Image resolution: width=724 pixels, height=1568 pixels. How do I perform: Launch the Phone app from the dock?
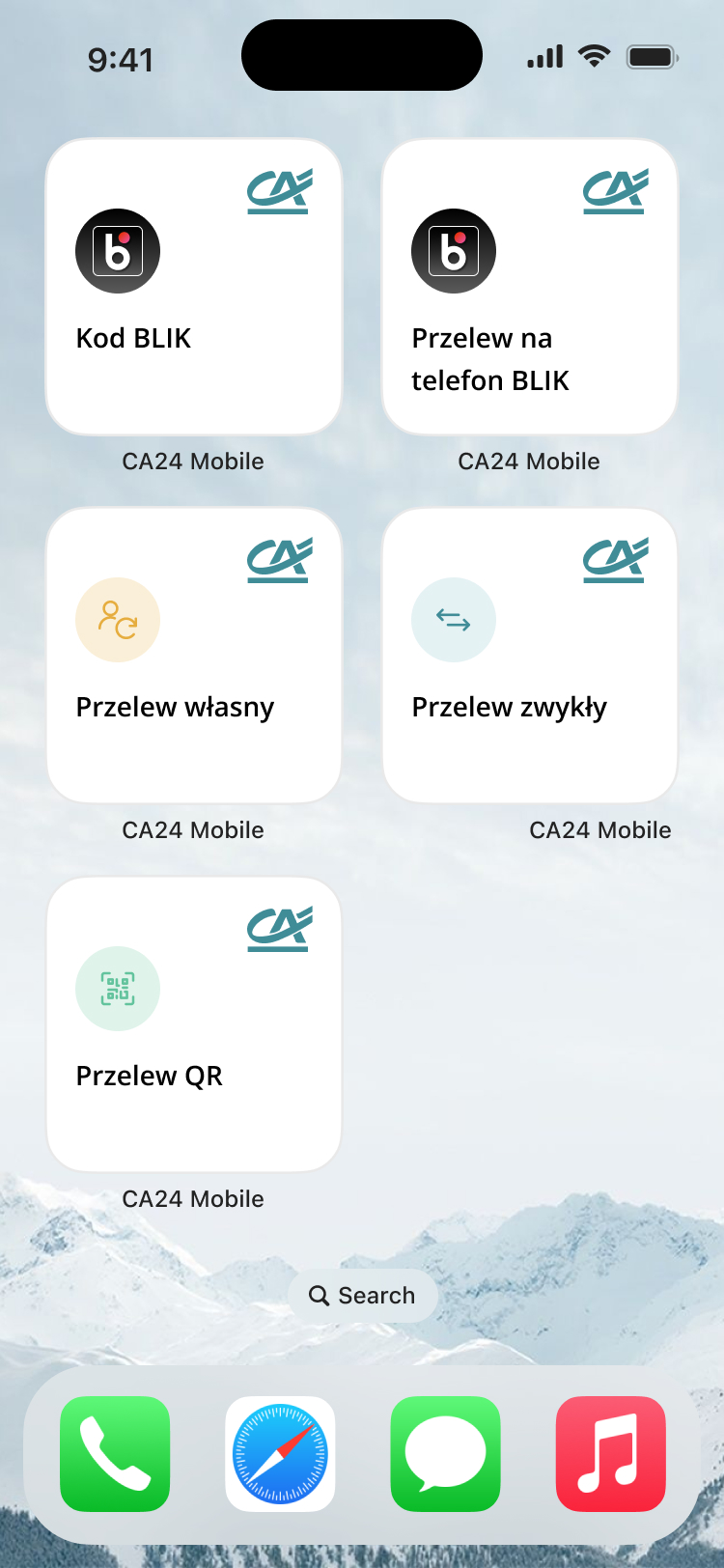tap(115, 1454)
